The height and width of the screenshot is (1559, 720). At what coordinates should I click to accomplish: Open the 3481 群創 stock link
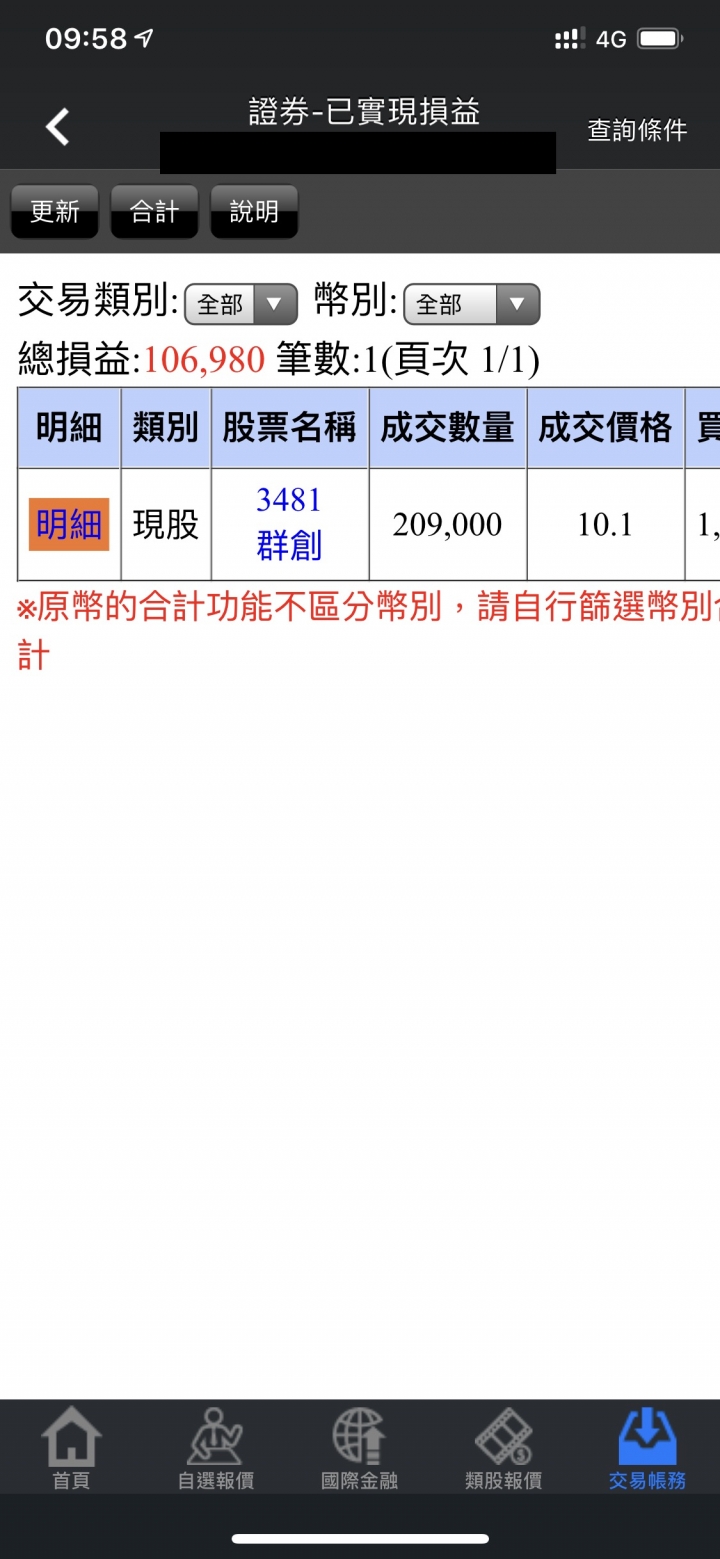tap(289, 523)
